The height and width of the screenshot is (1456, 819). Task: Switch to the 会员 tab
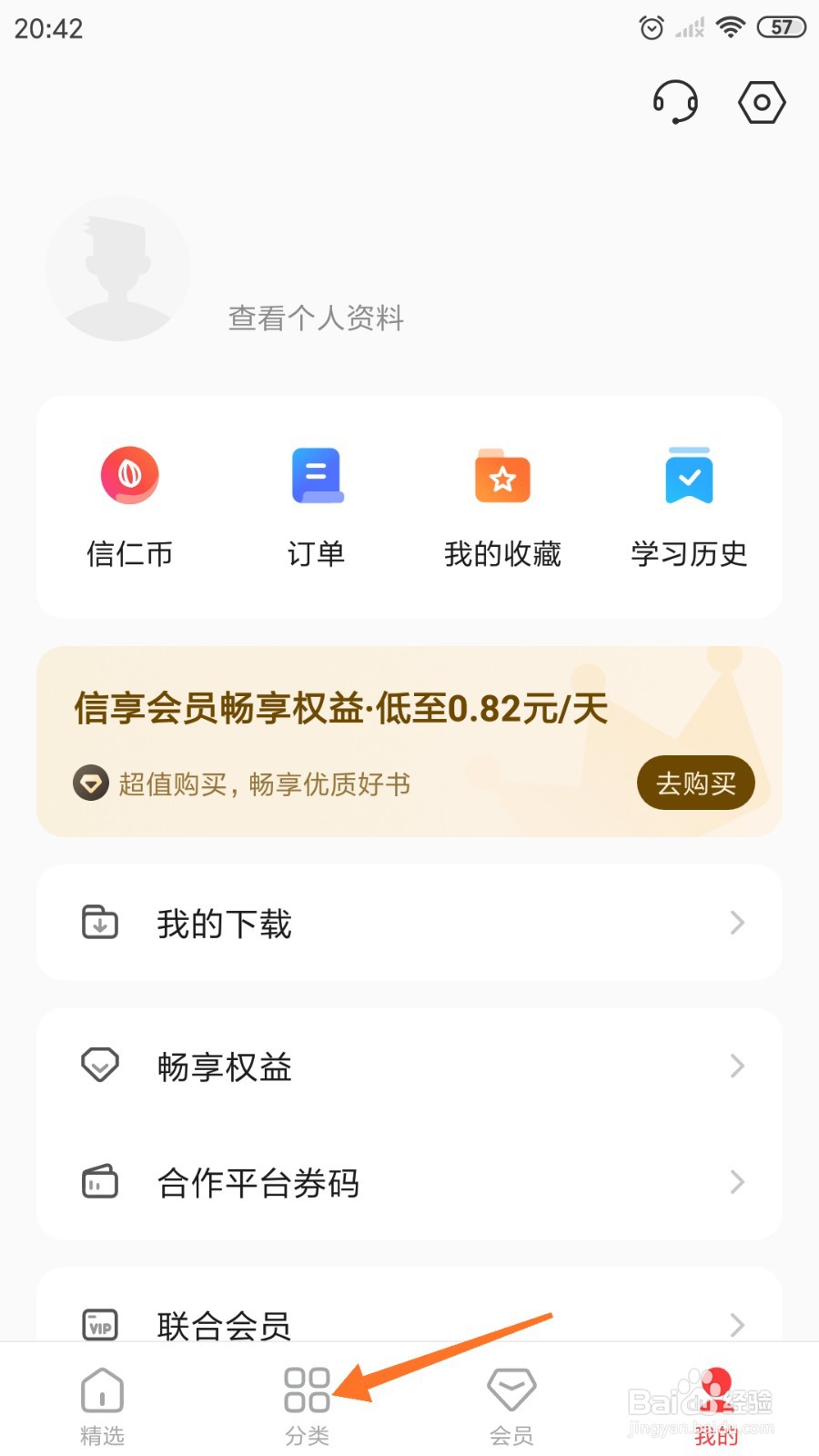point(511,1401)
